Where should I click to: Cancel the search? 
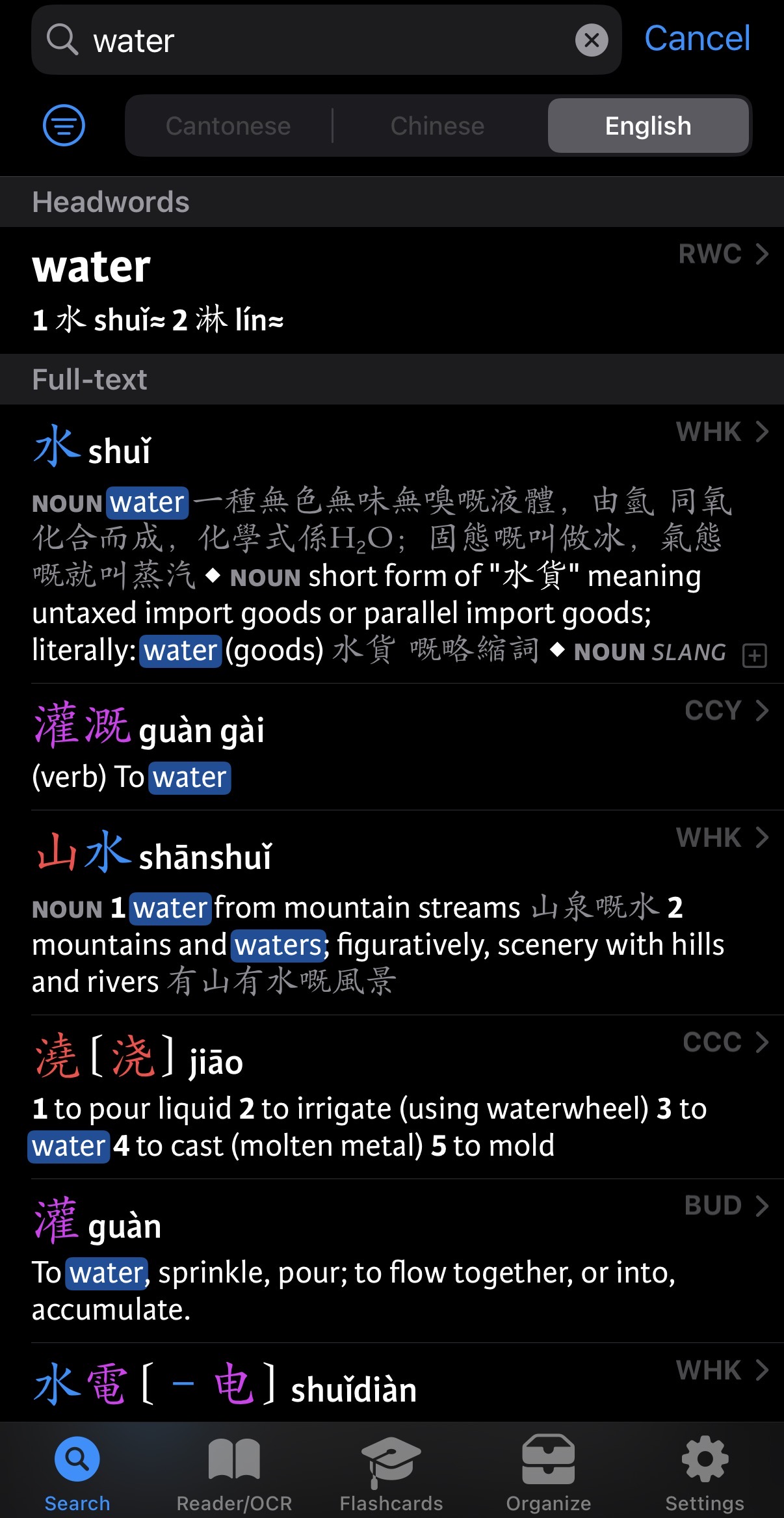[697, 39]
